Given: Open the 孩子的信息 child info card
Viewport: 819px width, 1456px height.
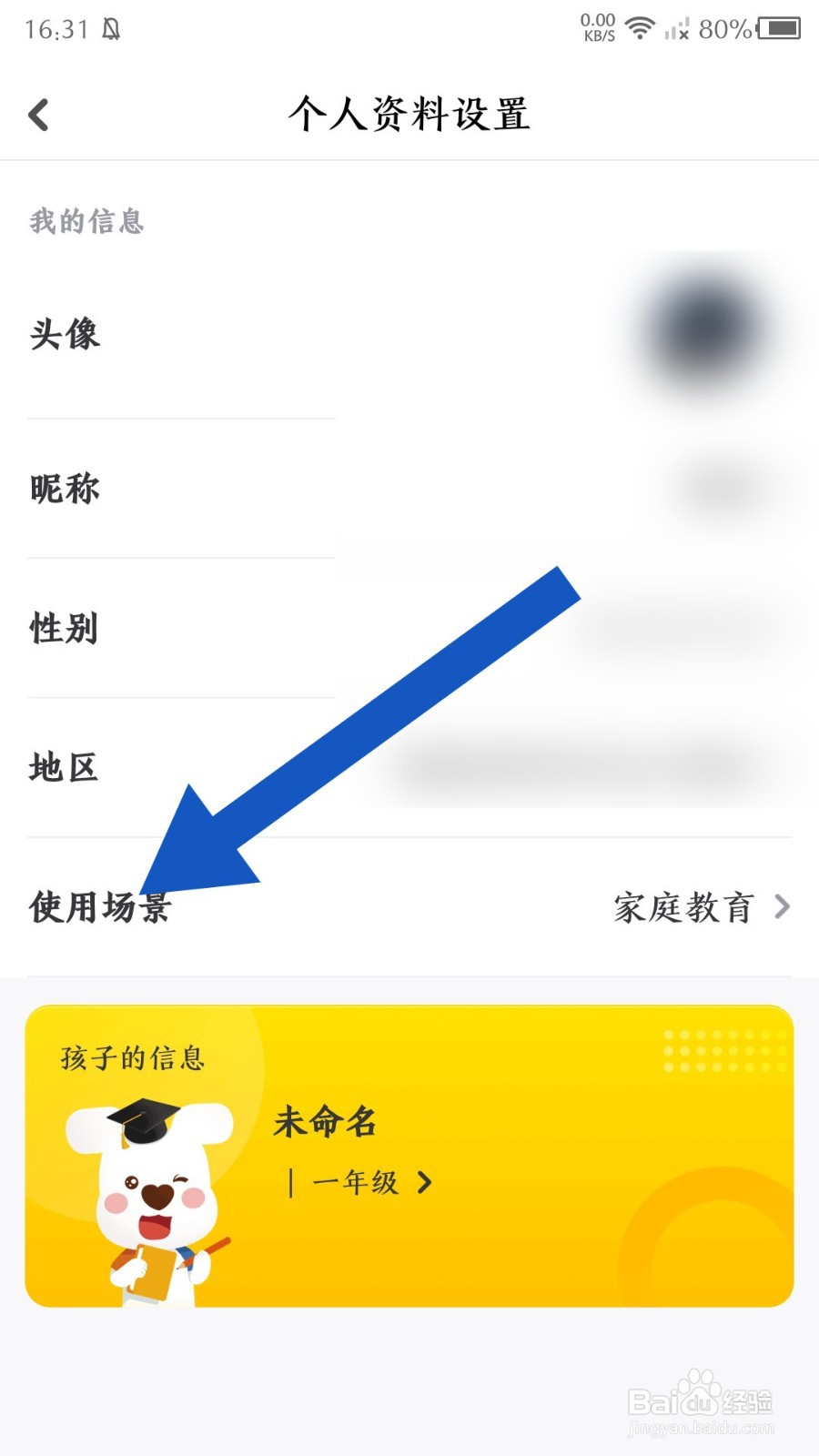Looking at the screenshot, I should point(409,1153).
